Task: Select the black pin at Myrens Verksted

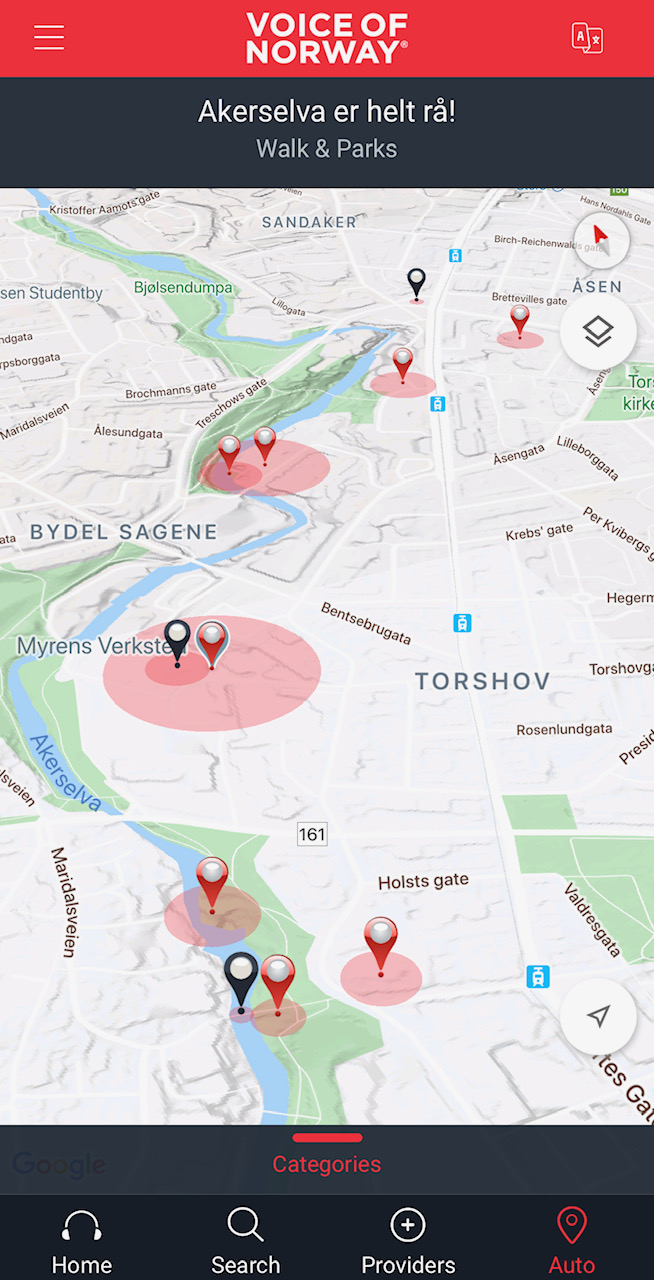Action: (x=177, y=640)
